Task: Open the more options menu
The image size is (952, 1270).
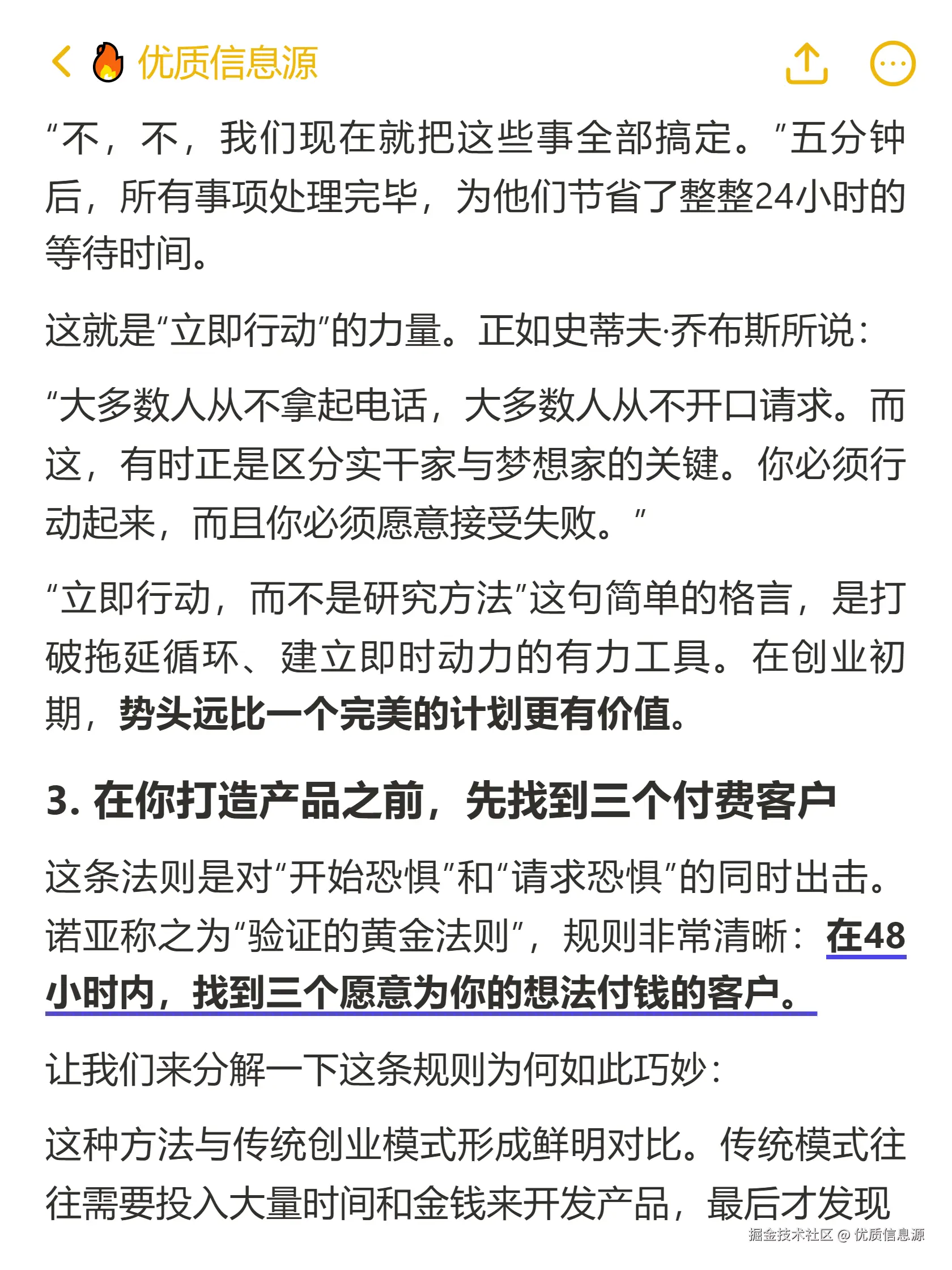Action: [892, 63]
